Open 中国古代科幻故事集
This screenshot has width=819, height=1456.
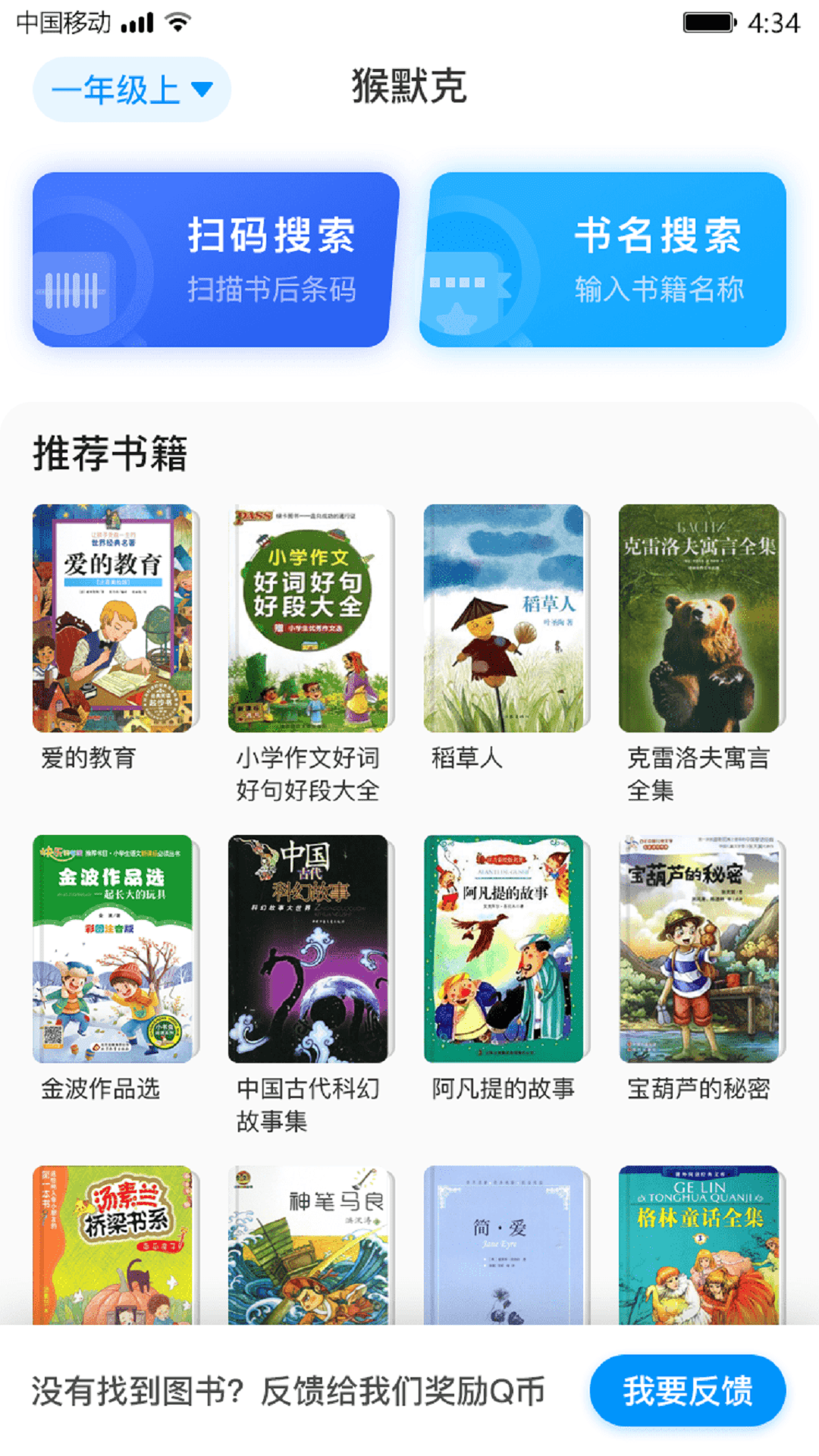point(308,948)
